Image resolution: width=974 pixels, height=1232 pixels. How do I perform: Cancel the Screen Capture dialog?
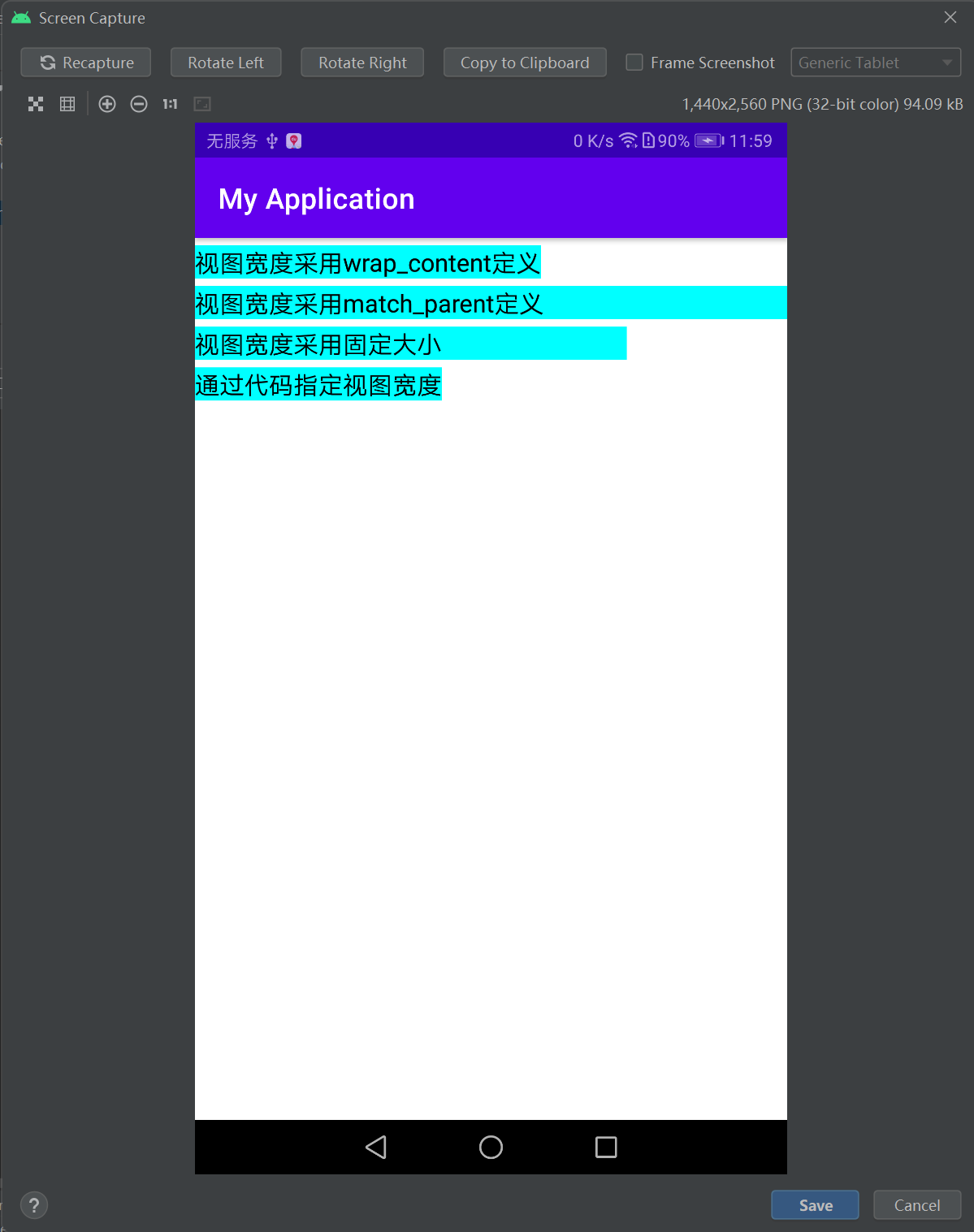(x=917, y=1205)
